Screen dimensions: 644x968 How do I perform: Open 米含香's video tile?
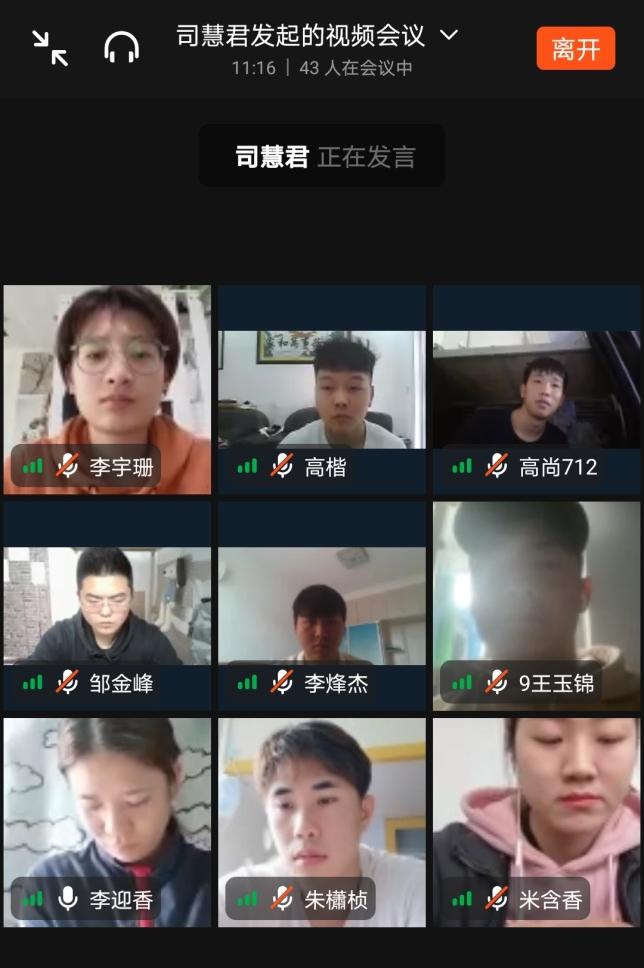click(x=536, y=822)
